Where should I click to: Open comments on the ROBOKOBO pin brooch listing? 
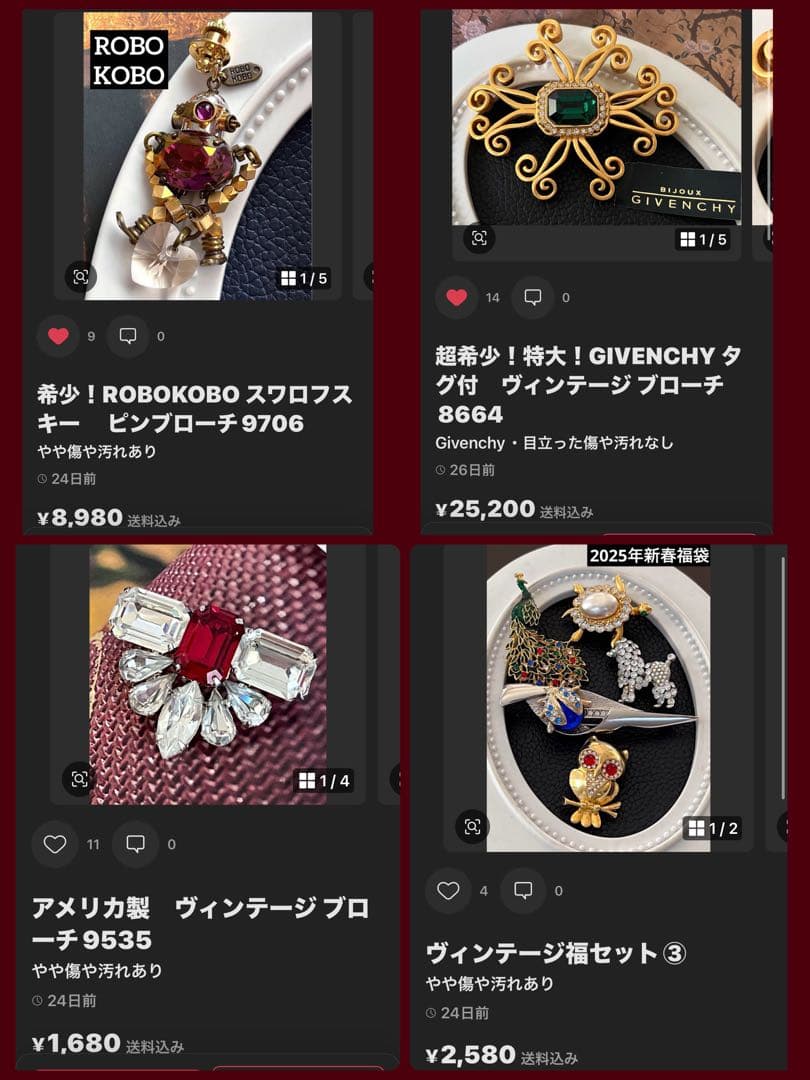(x=128, y=336)
